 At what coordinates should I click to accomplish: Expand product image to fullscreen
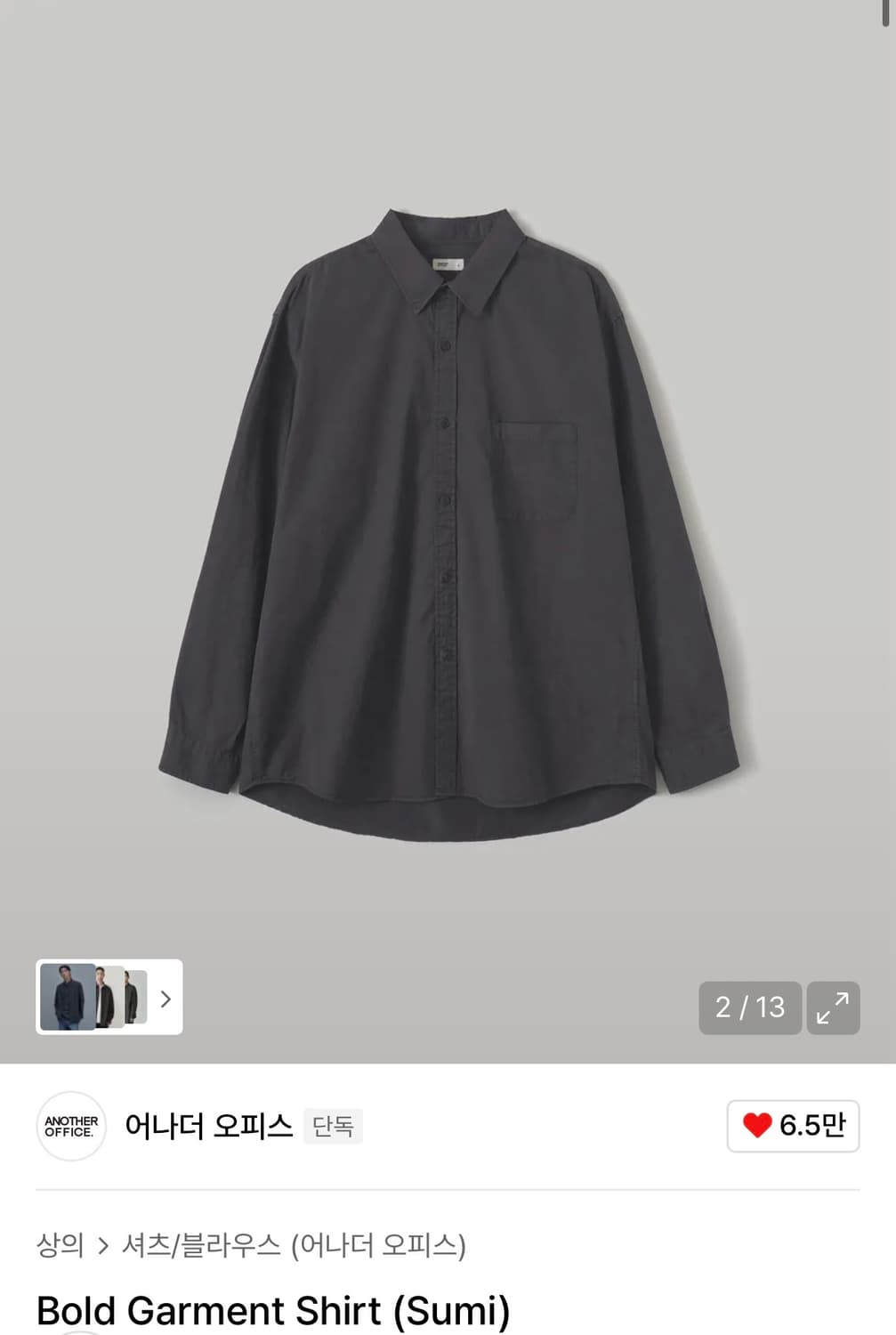tap(833, 1007)
